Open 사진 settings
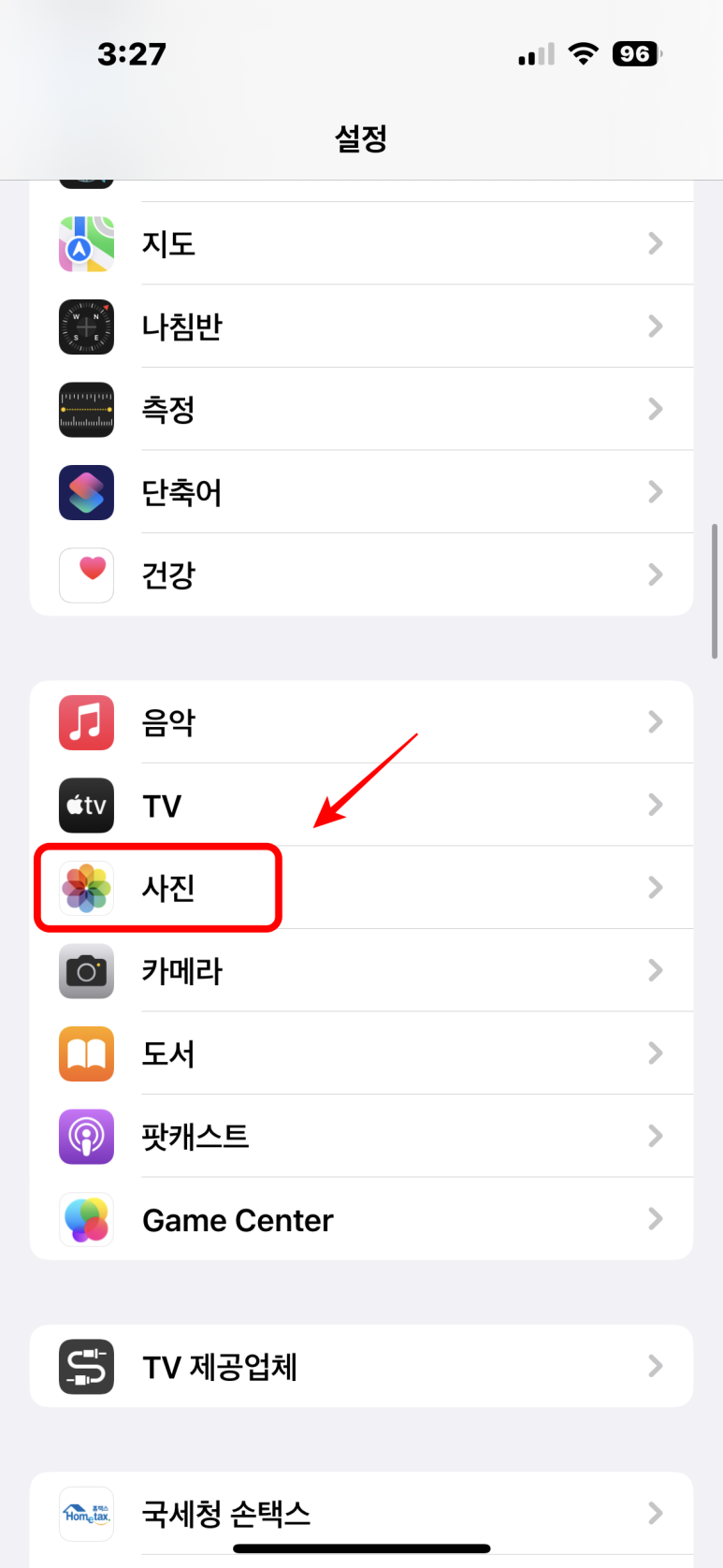723x1568 pixels. [x=361, y=888]
